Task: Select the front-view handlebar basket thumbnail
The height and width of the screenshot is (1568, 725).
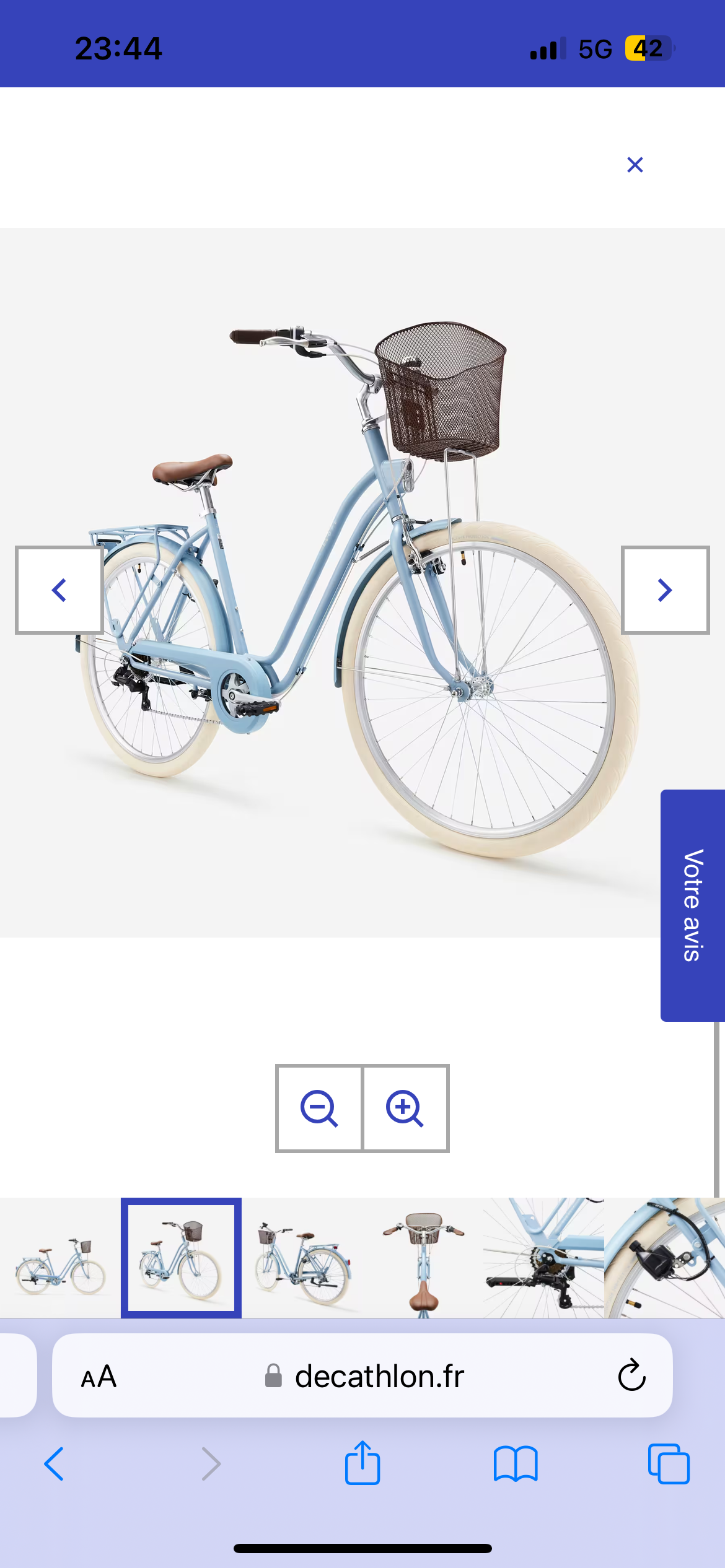Action: [x=423, y=1258]
